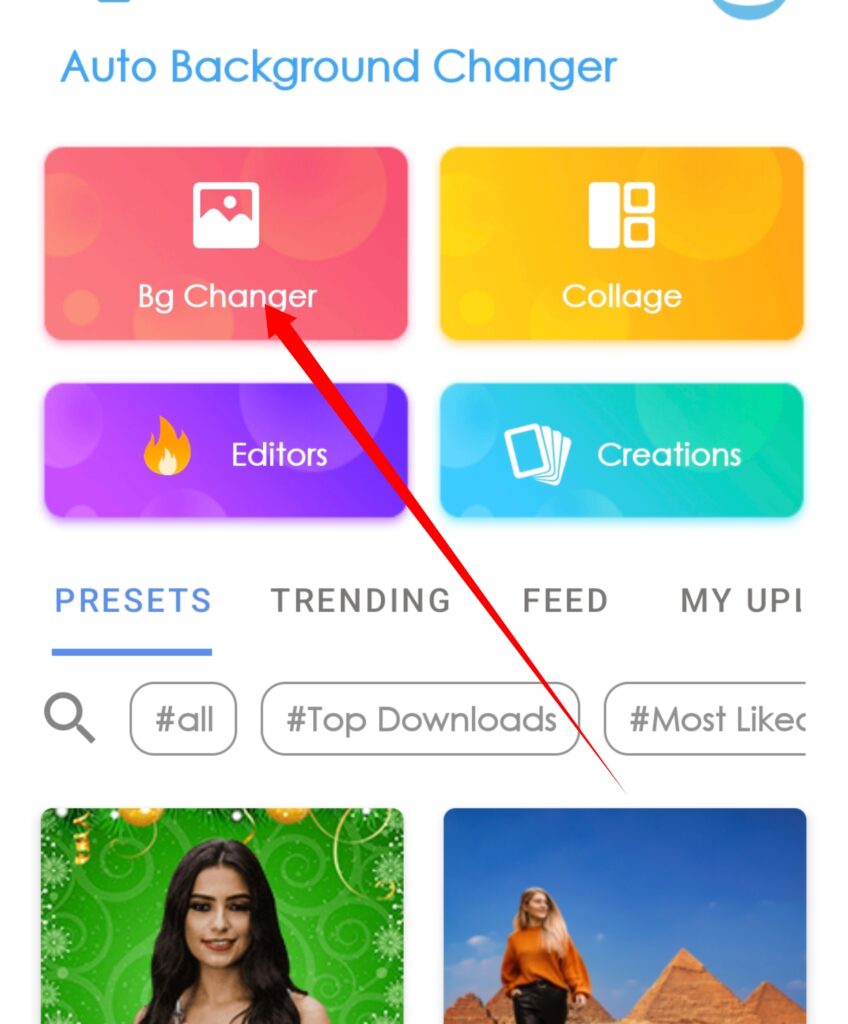Switch to the Feed tab
This screenshot has width=848, height=1024.
[x=565, y=601]
